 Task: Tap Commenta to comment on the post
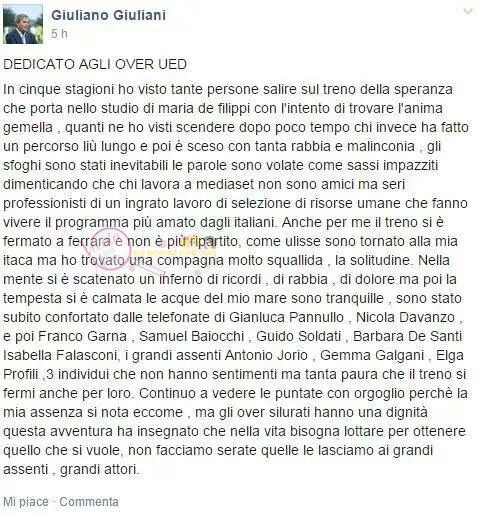(x=89, y=502)
